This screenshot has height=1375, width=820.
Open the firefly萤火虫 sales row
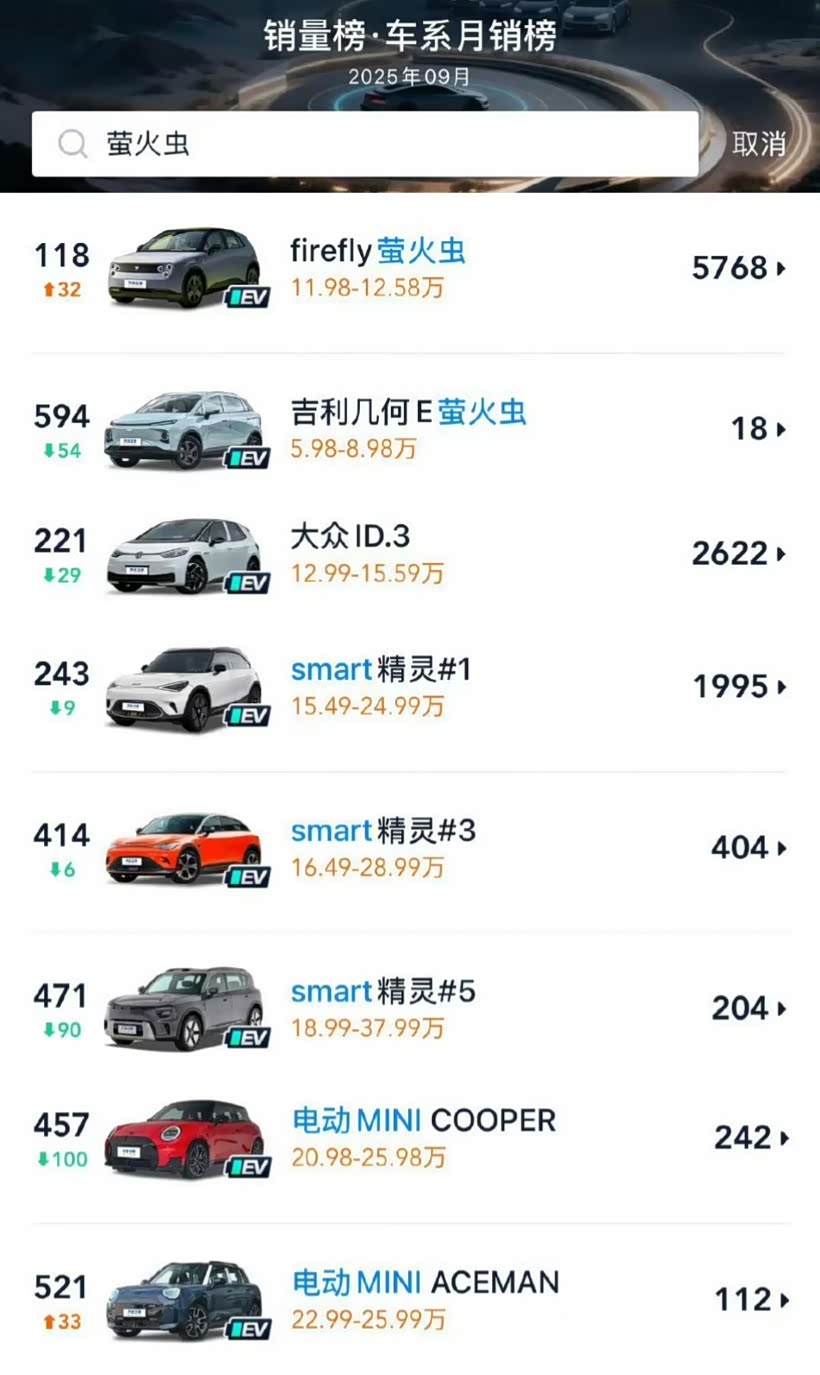(410, 268)
